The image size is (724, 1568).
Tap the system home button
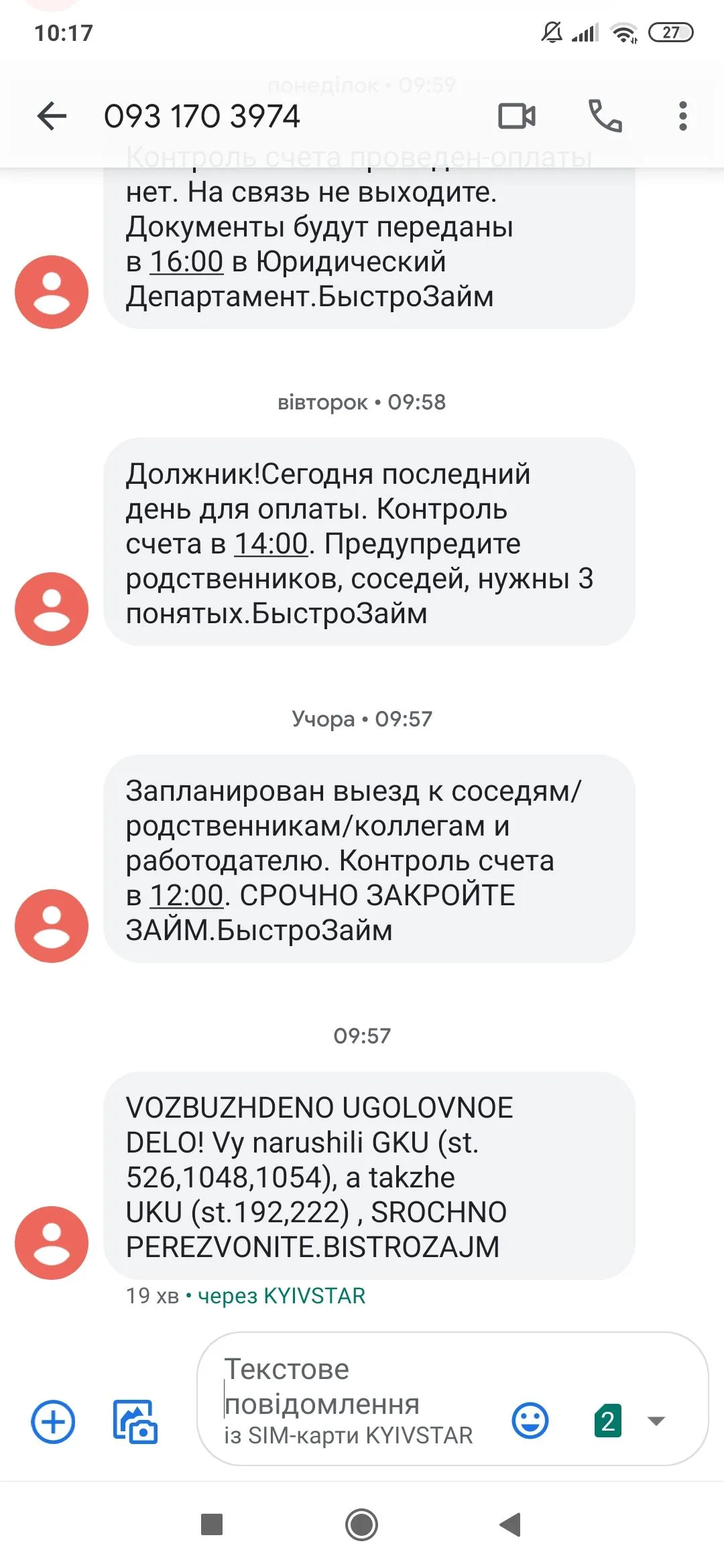pos(362,1525)
